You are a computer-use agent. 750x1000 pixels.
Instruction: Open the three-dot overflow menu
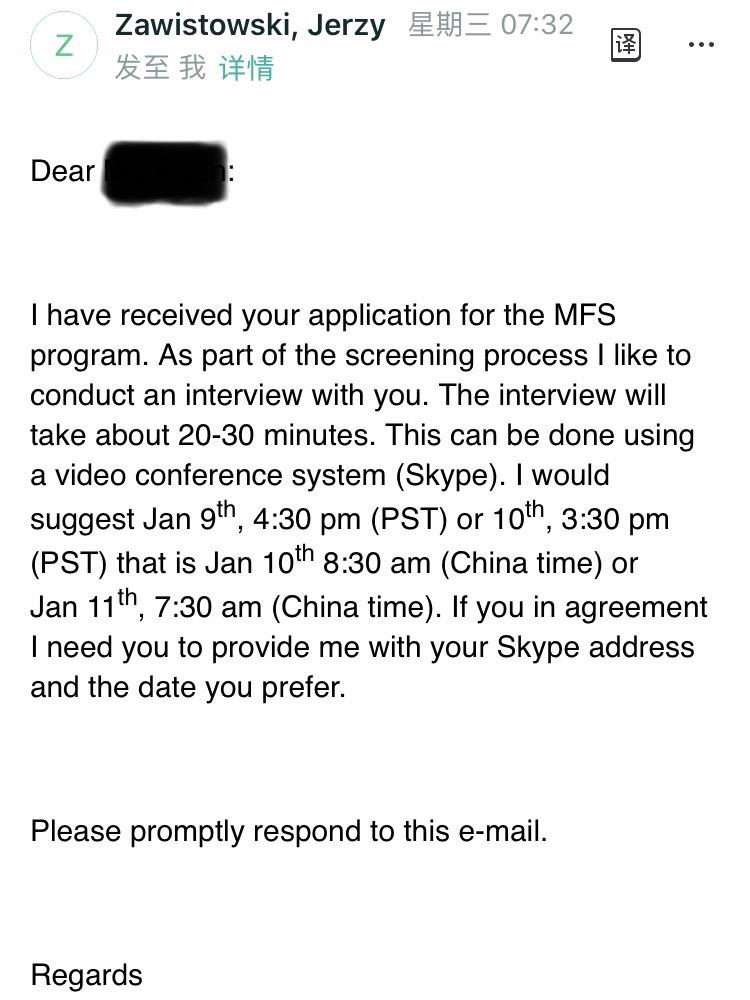(702, 45)
